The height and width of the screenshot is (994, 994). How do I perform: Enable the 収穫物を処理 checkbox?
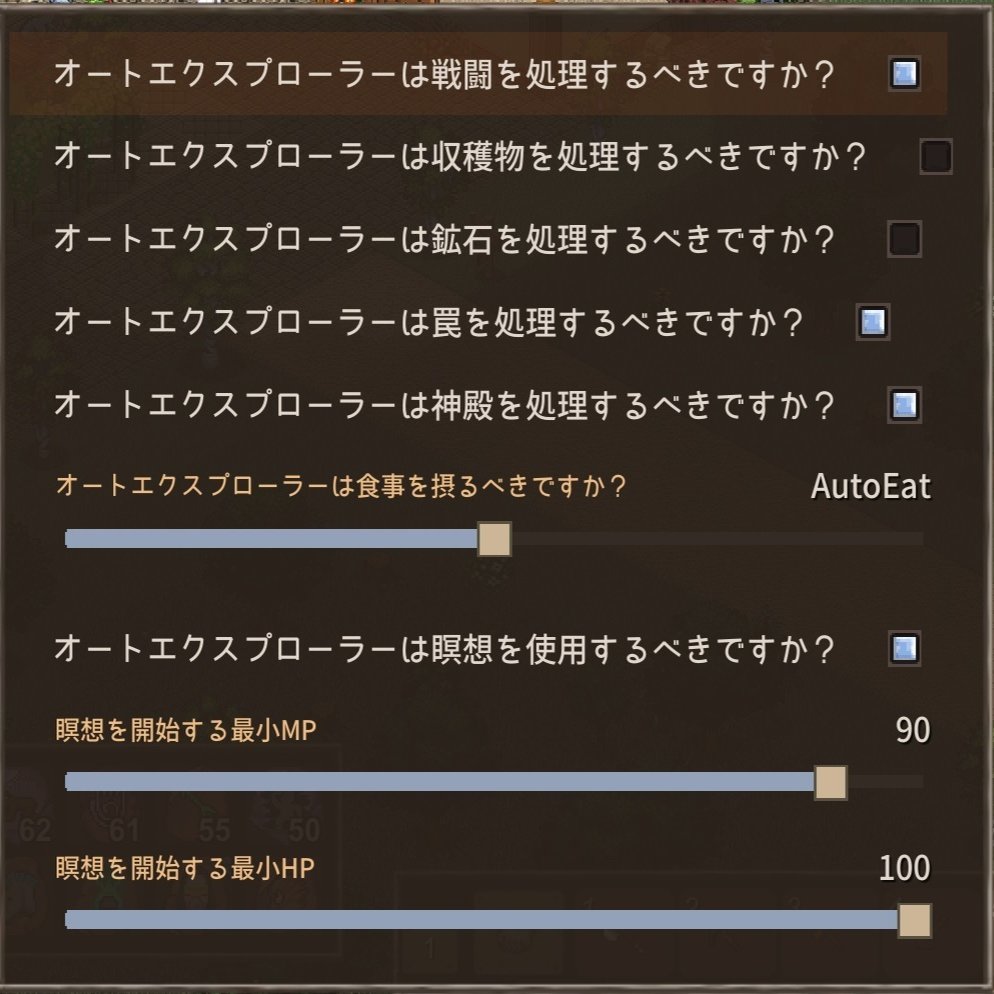tap(936, 157)
